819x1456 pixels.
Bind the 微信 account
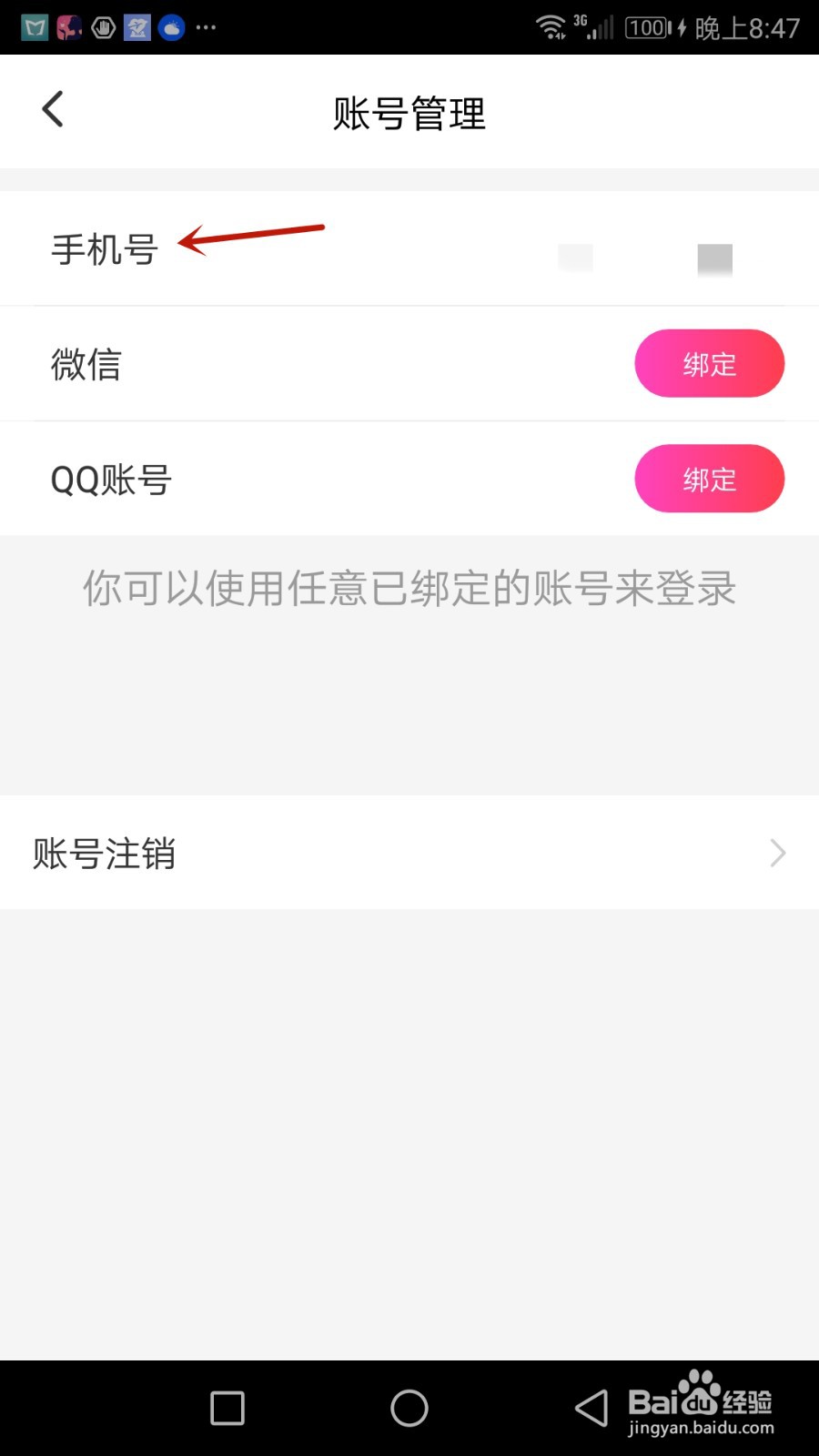(x=709, y=364)
